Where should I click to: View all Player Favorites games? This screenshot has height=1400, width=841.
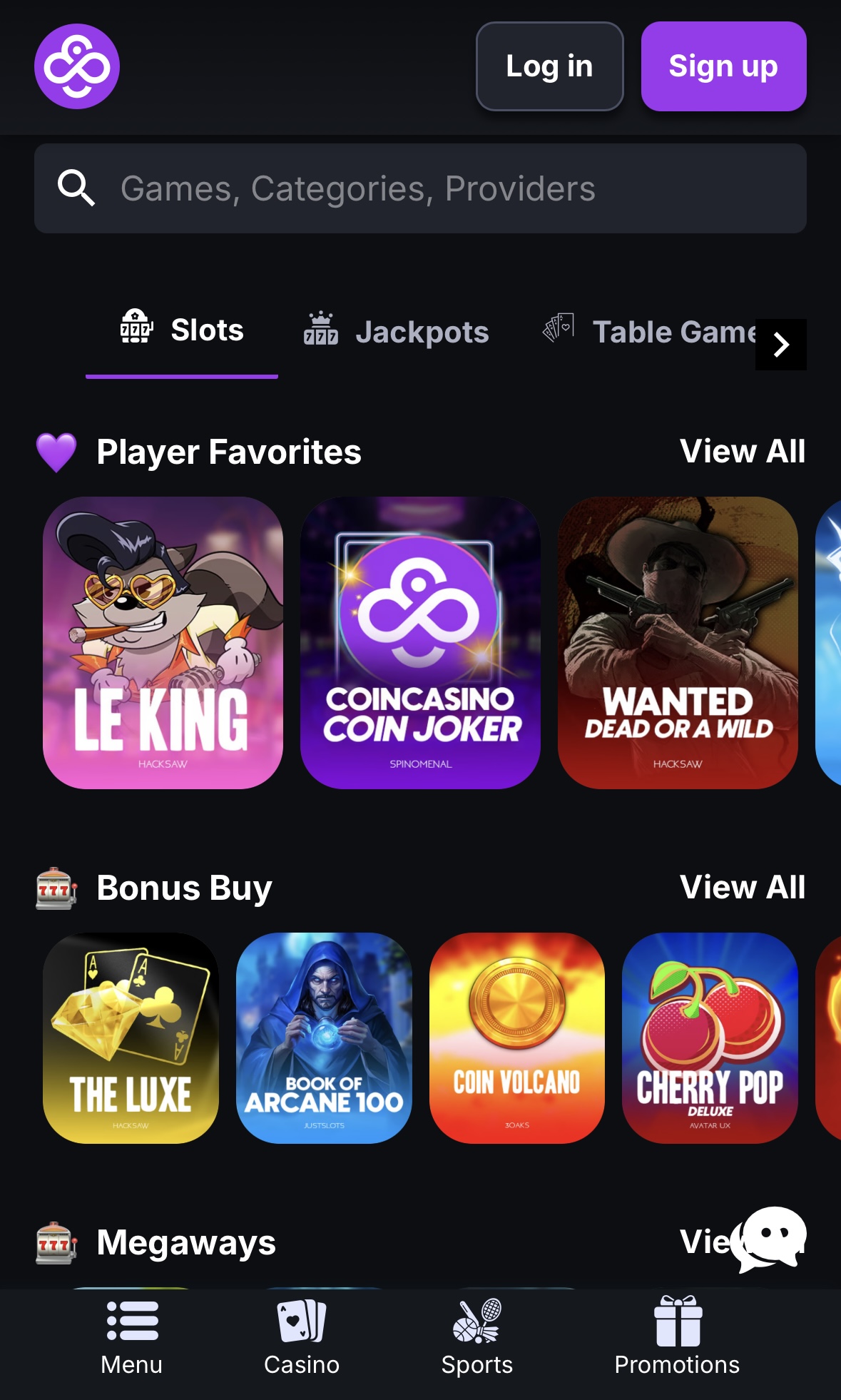(742, 451)
